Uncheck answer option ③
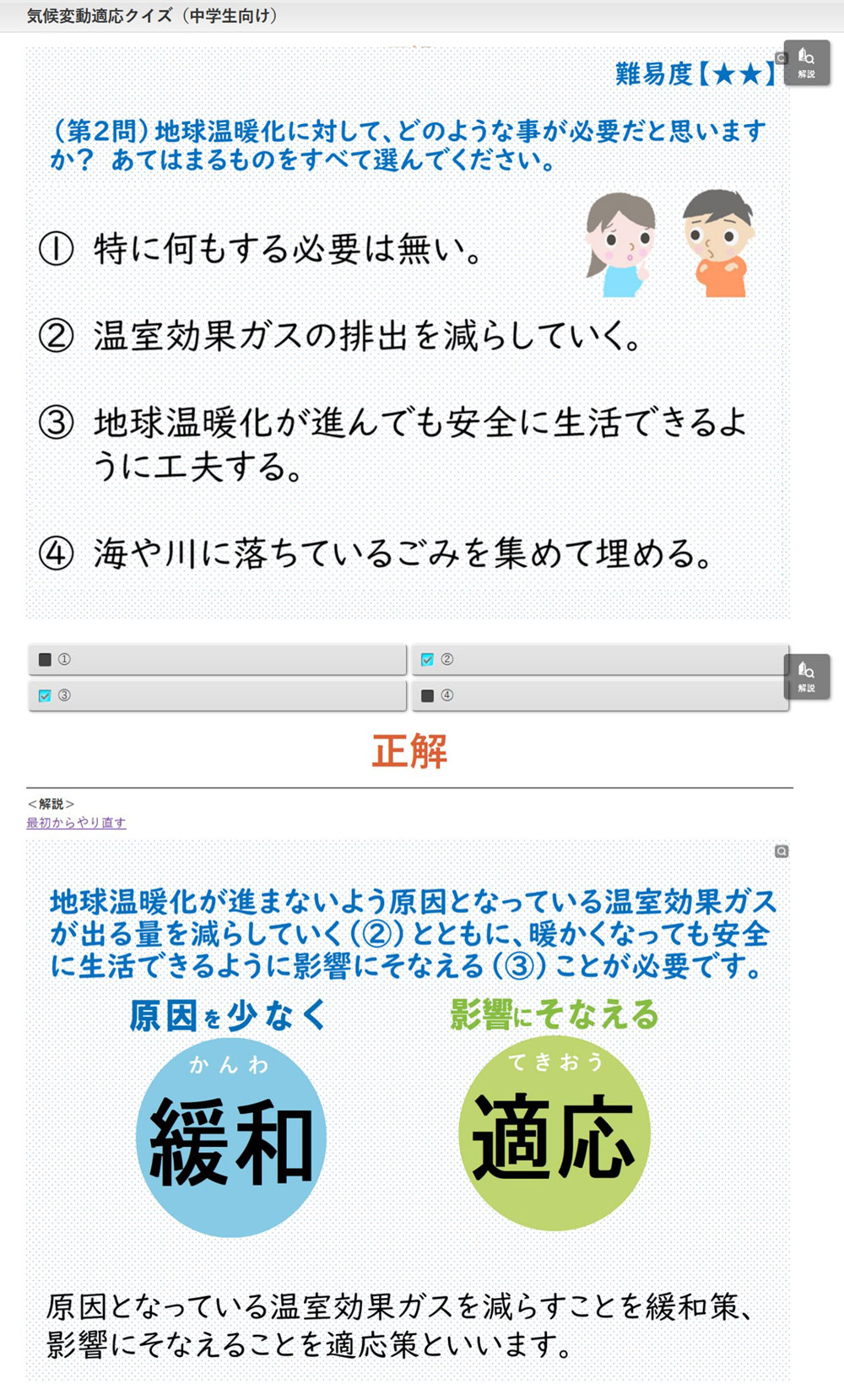Viewport: 844px width, 1400px height. (46, 696)
